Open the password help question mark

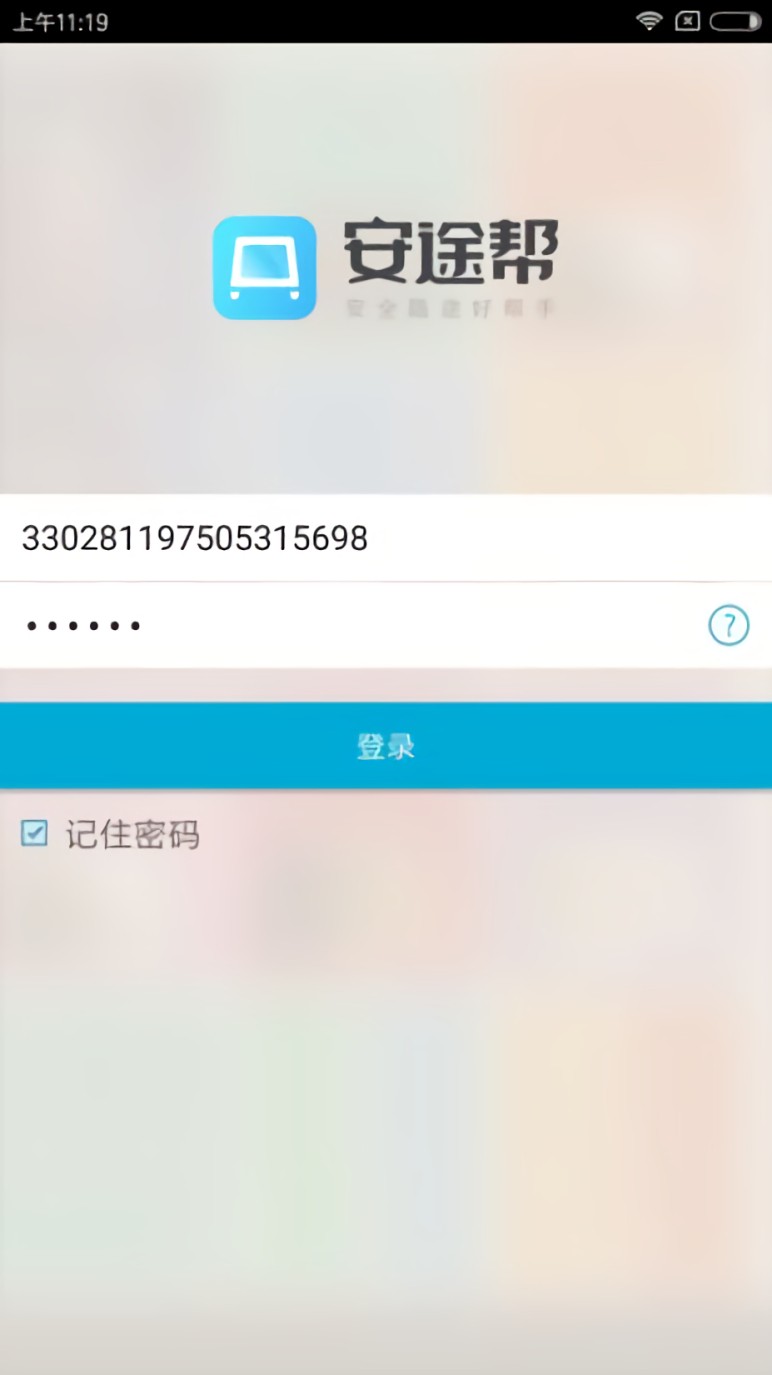728,626
